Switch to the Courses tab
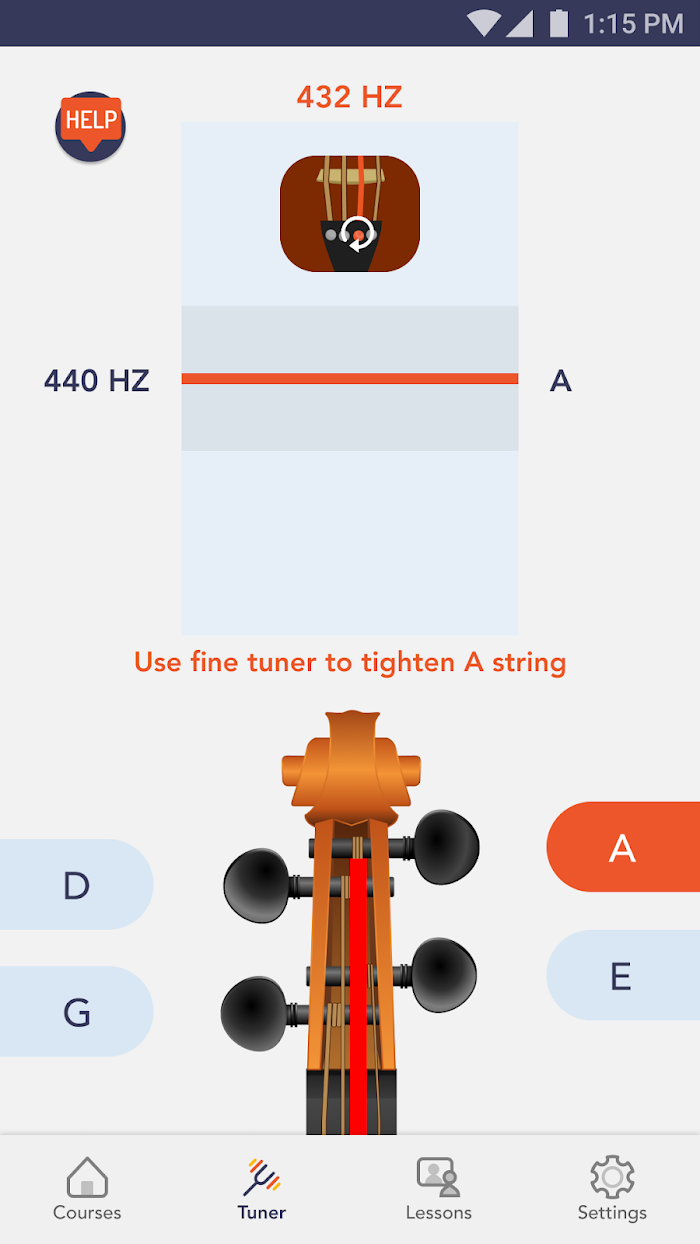The width and height of the screenshot is (700, 1244). (x=87, y=1189)
